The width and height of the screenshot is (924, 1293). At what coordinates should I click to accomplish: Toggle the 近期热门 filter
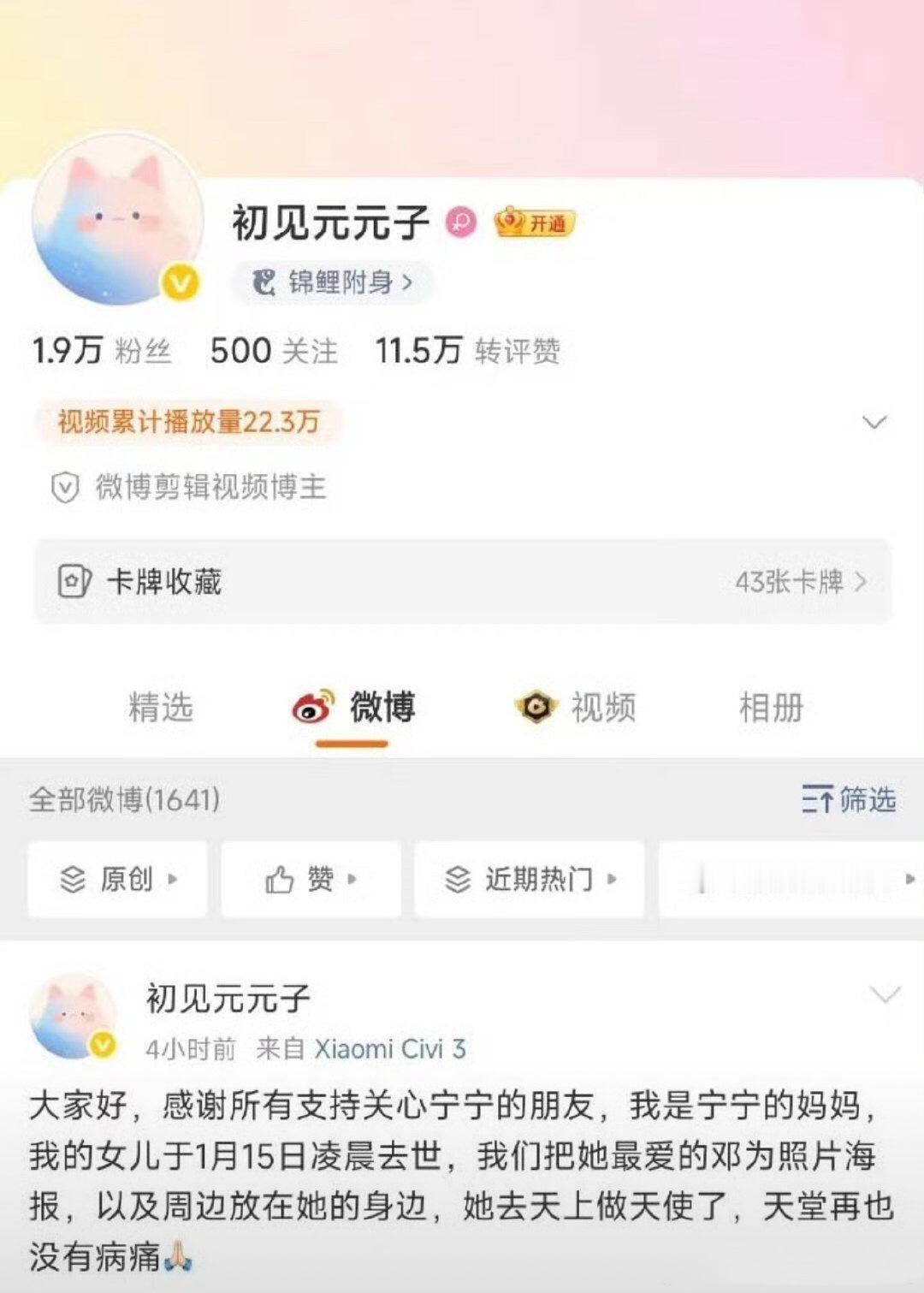click(529, 880)
